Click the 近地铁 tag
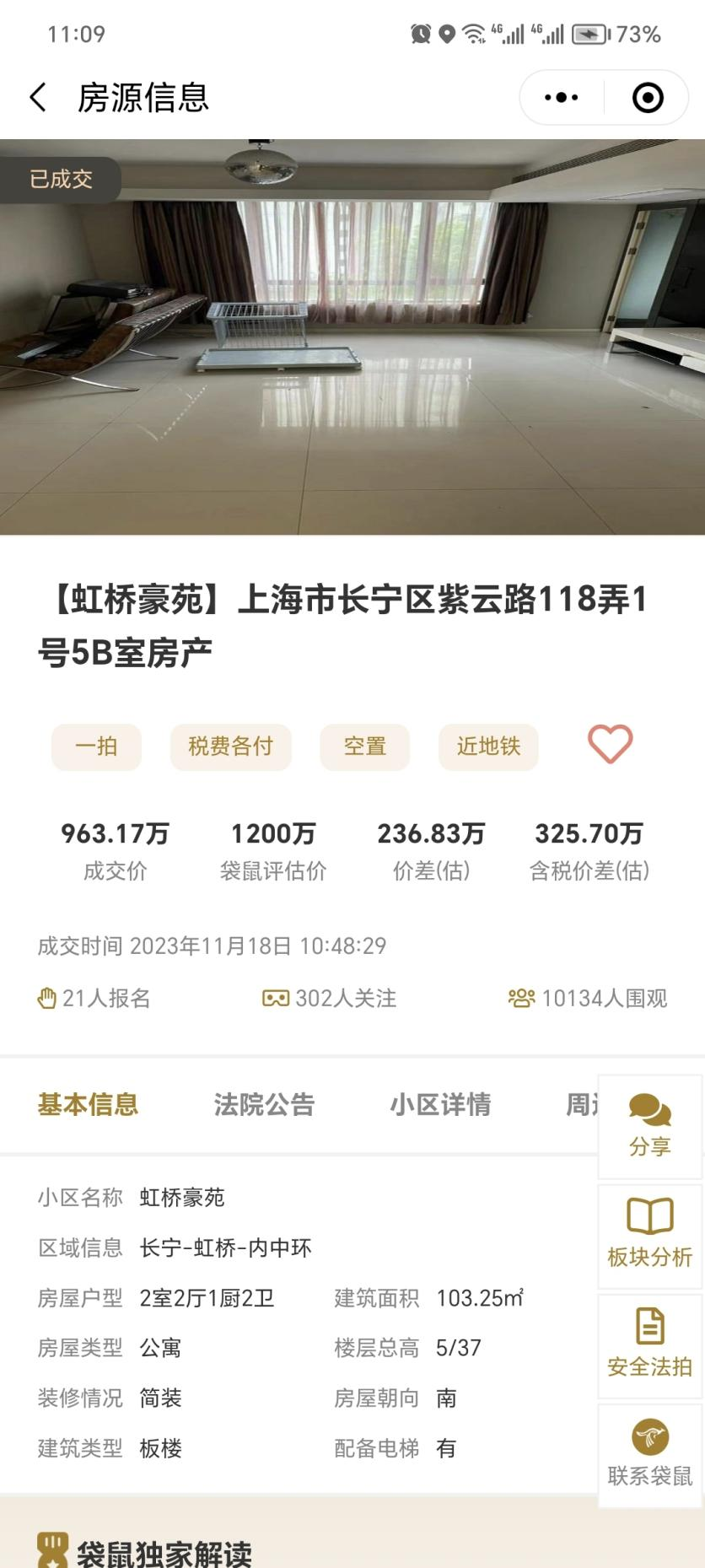This screenshot has width=705, height=1568. (488, 746)
